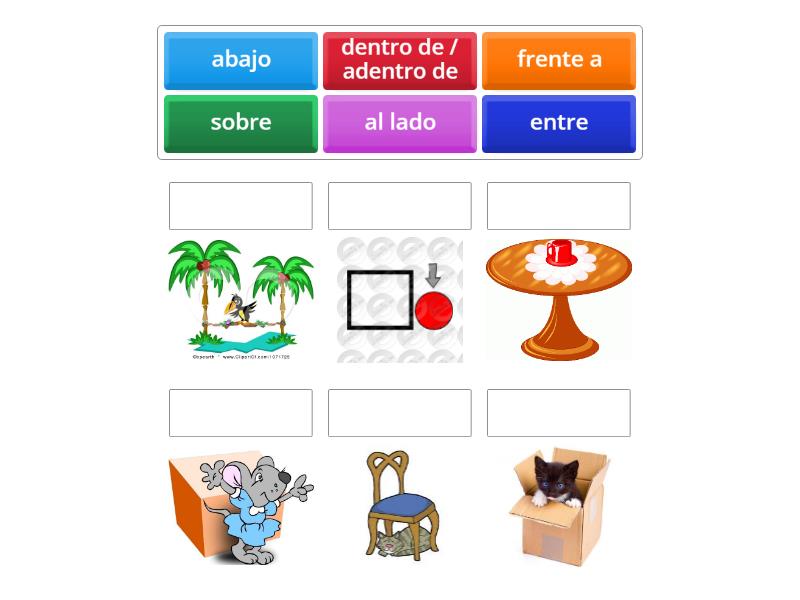Tap the answer box above the round table
Image resolution: width=800 pixels, height=600 pixels.
[559, 206]
